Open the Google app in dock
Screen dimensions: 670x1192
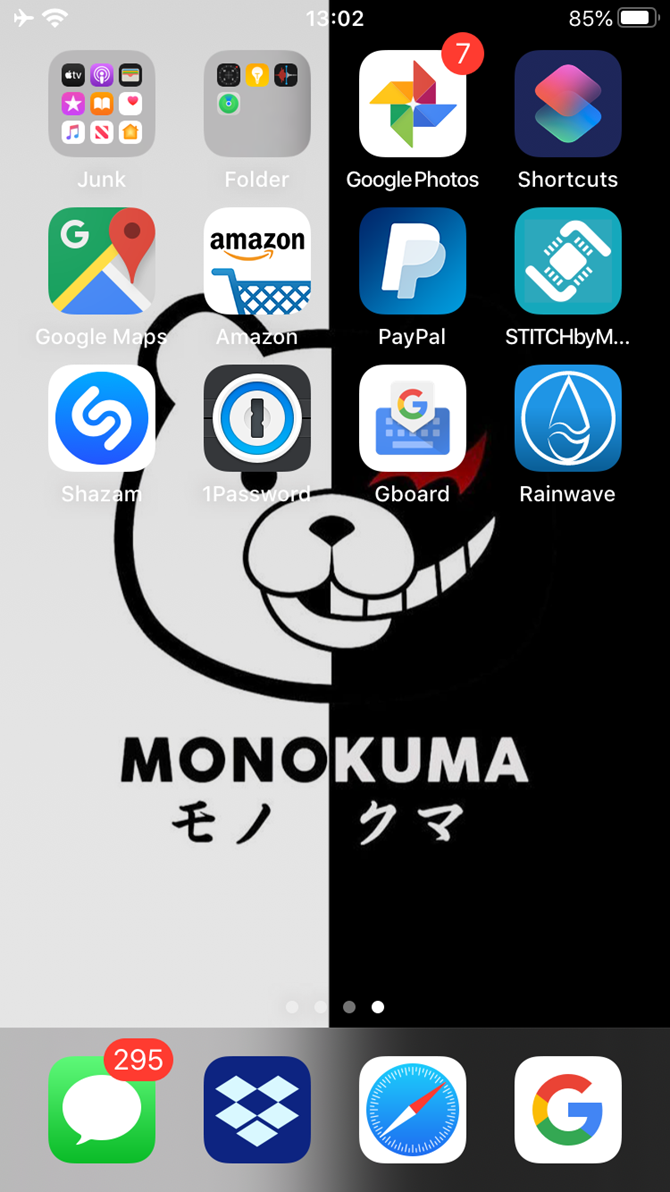(x=568, y=1110)
